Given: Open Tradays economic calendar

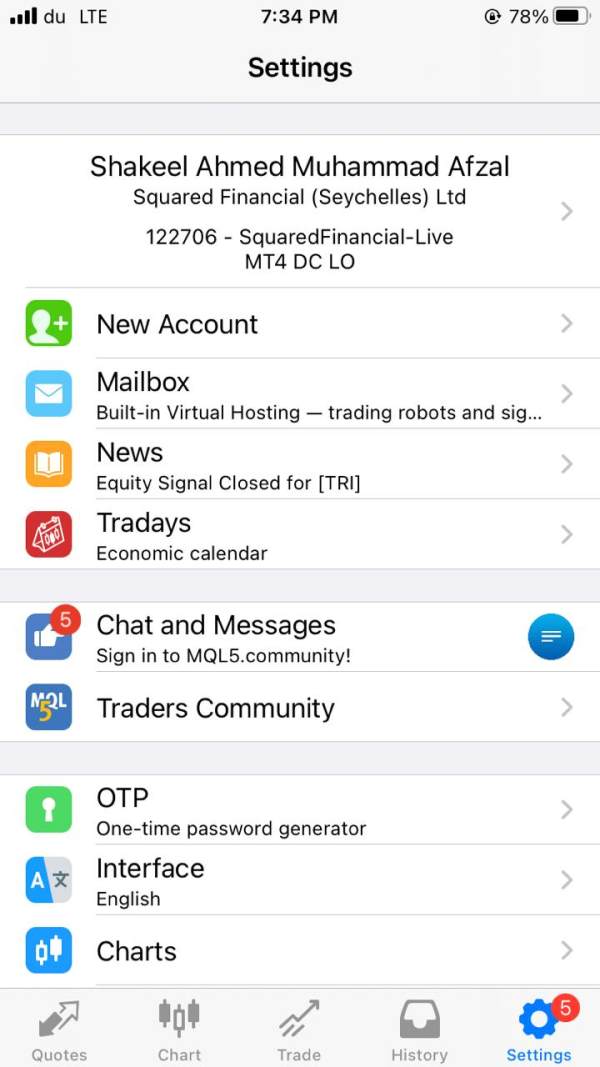Looking at the screenshot, I should (x=300, y=535).
